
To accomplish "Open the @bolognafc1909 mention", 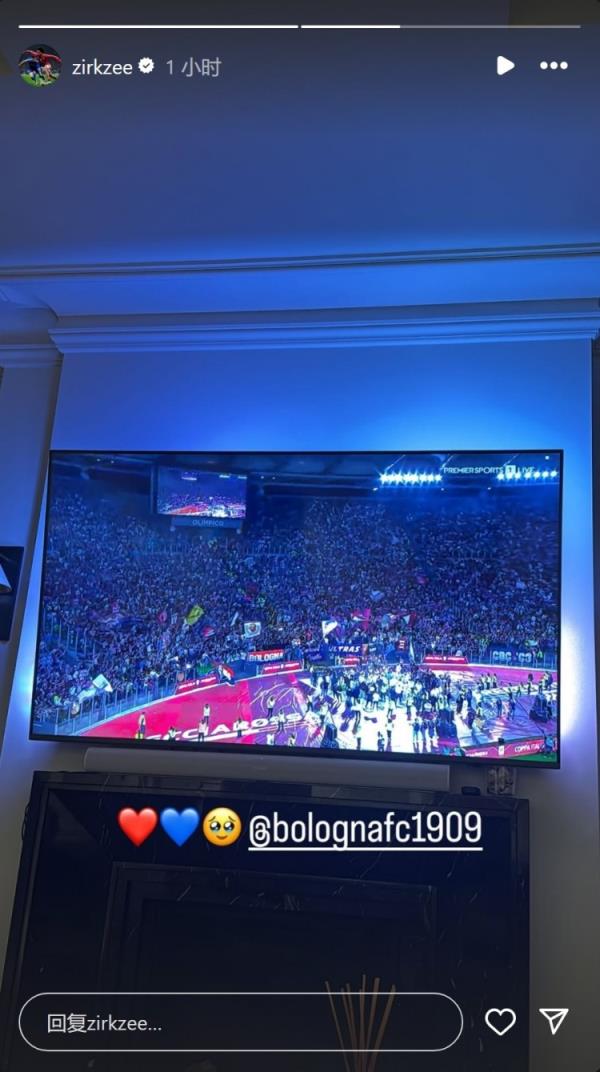I will pyautogui.click(x=365, y=828).
